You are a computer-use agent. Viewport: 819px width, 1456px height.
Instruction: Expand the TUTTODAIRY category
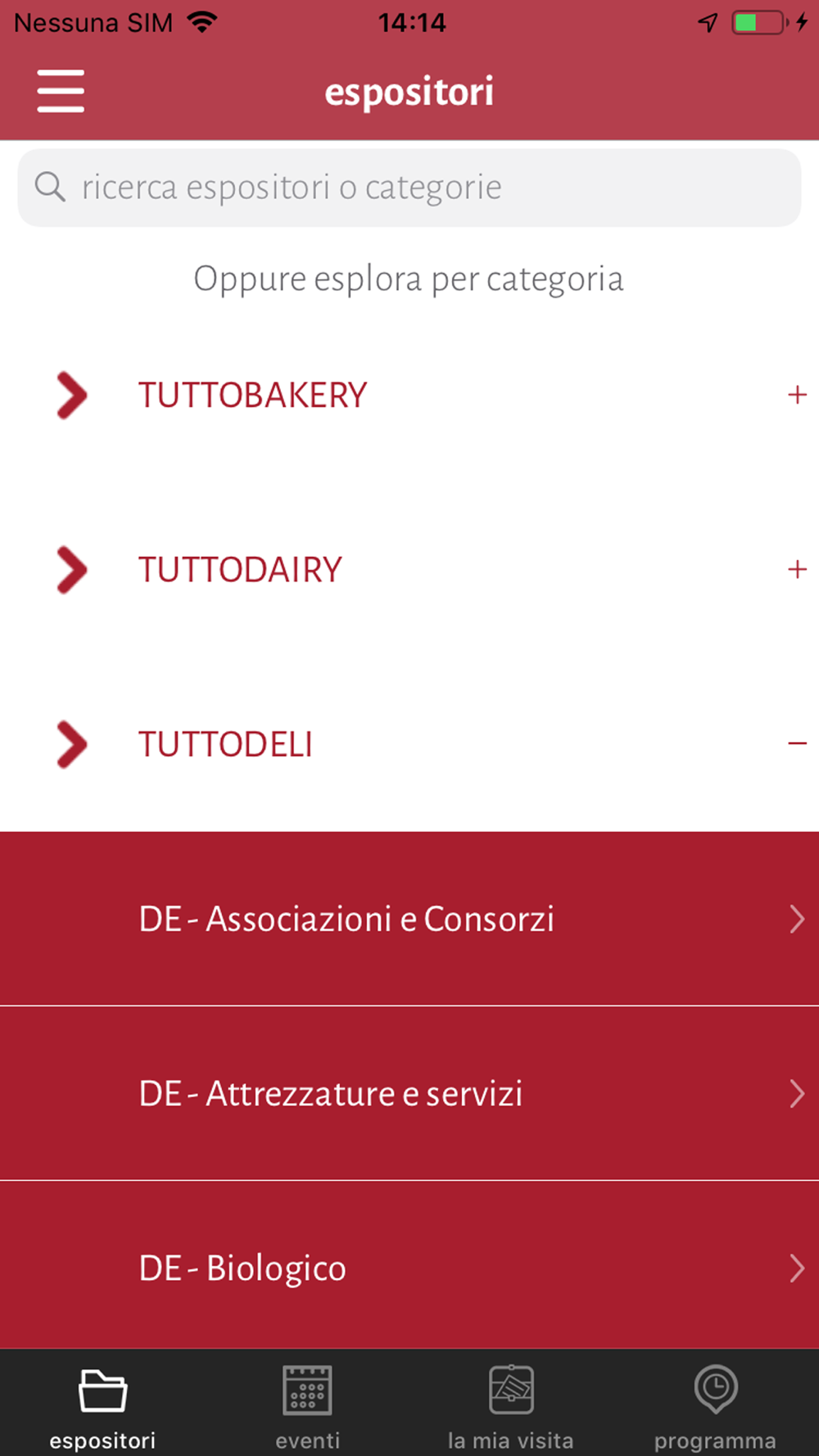[x=409, y=569]
